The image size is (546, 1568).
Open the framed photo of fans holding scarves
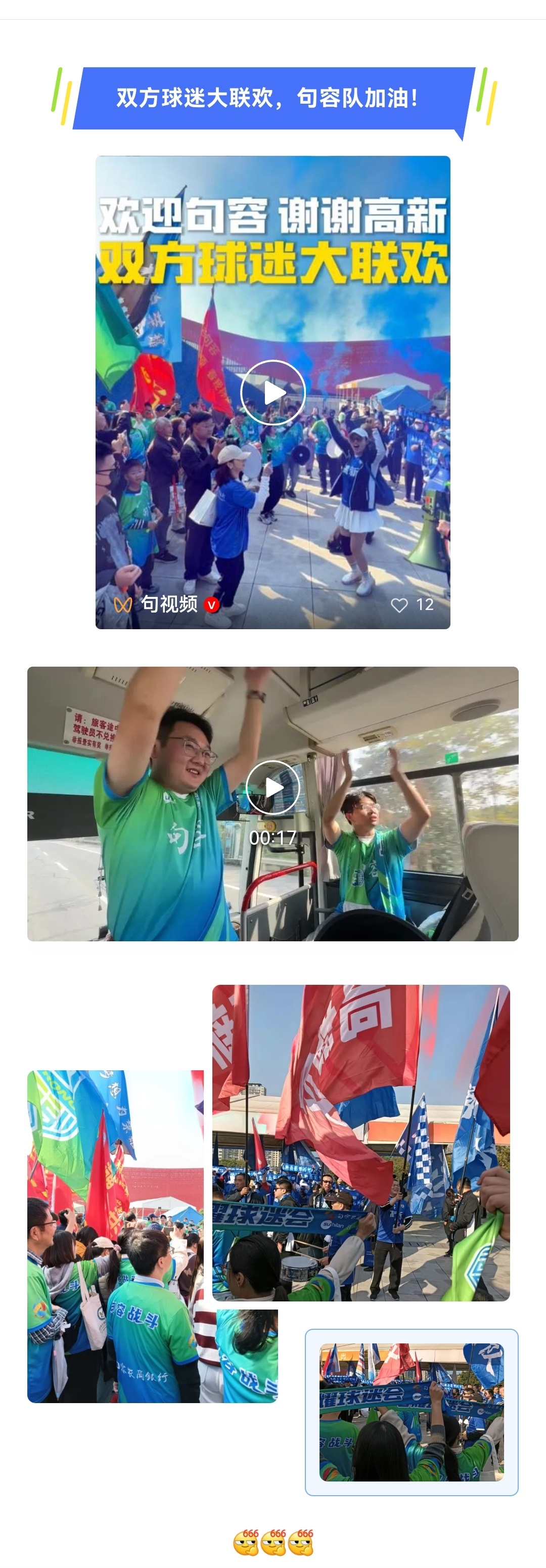coord(412,1412)
